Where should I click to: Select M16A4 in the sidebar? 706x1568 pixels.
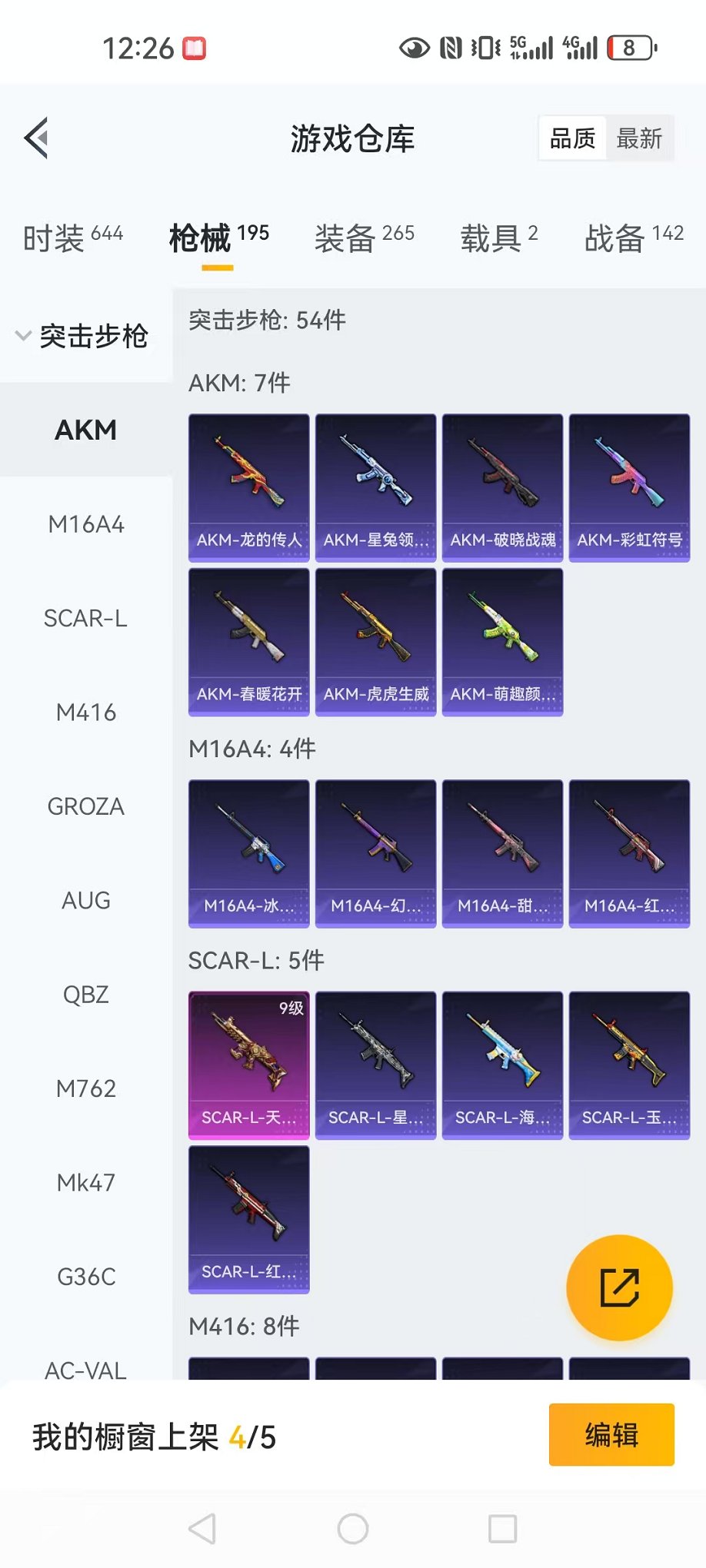(86, 525)
